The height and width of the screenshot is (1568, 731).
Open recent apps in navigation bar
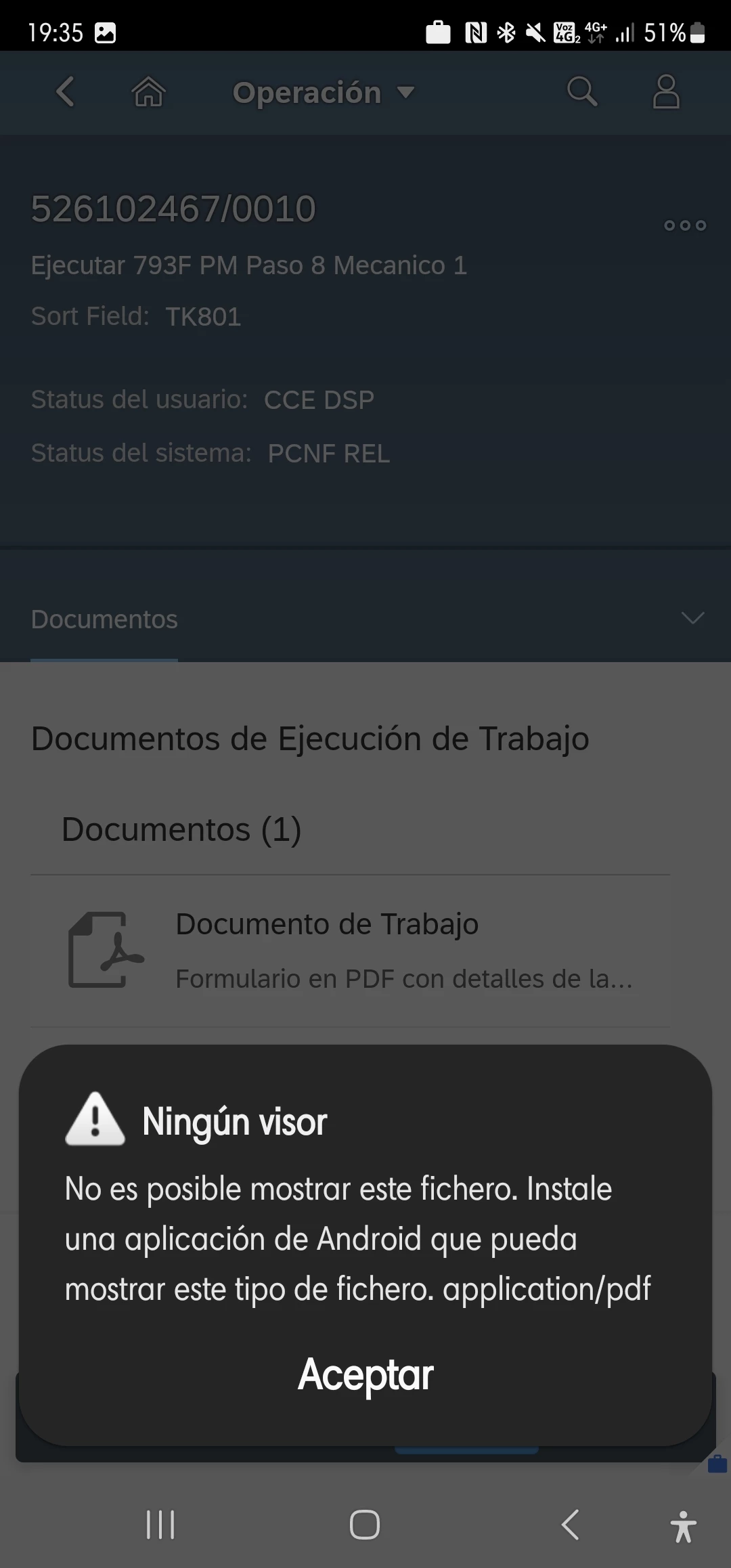(160, 1525)
